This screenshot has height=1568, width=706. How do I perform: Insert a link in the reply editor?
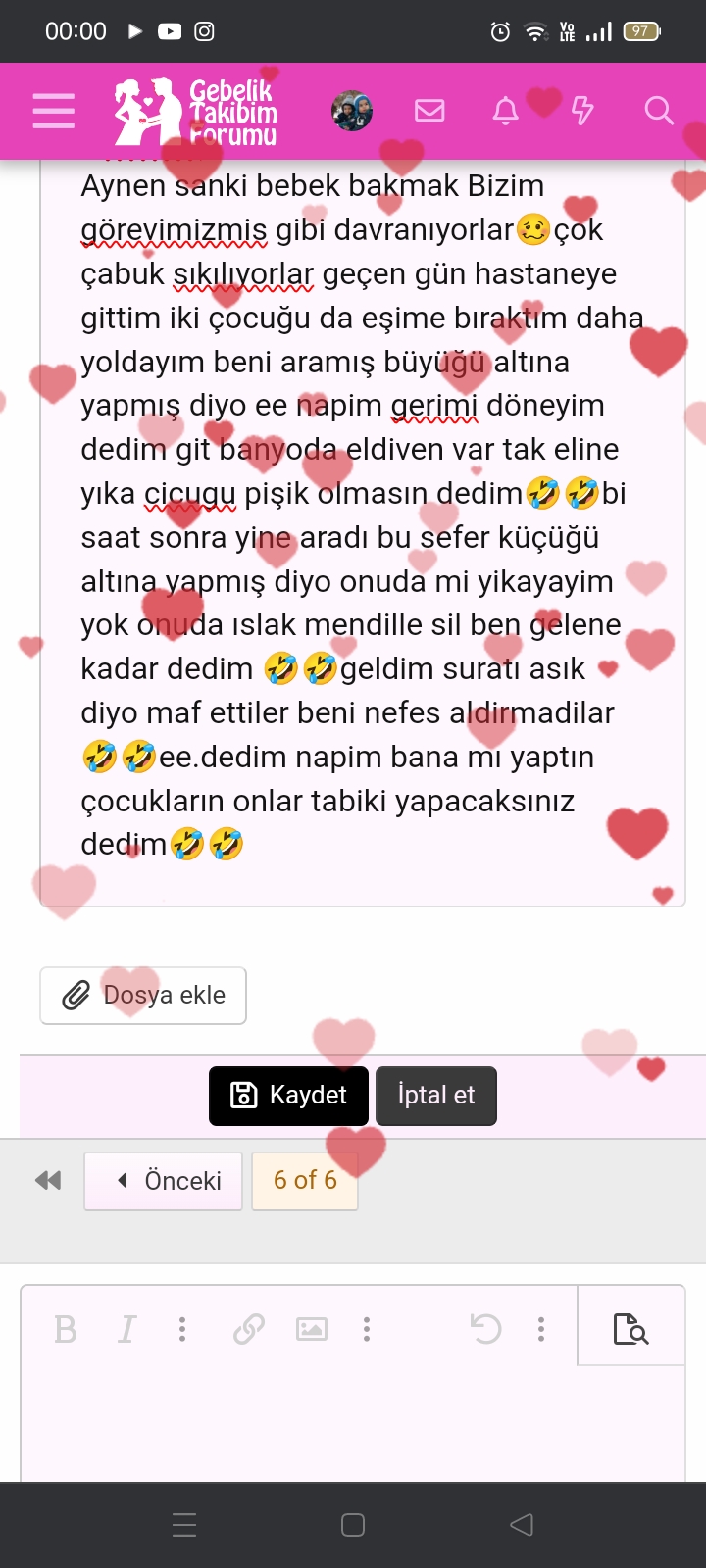(249, 1330)
